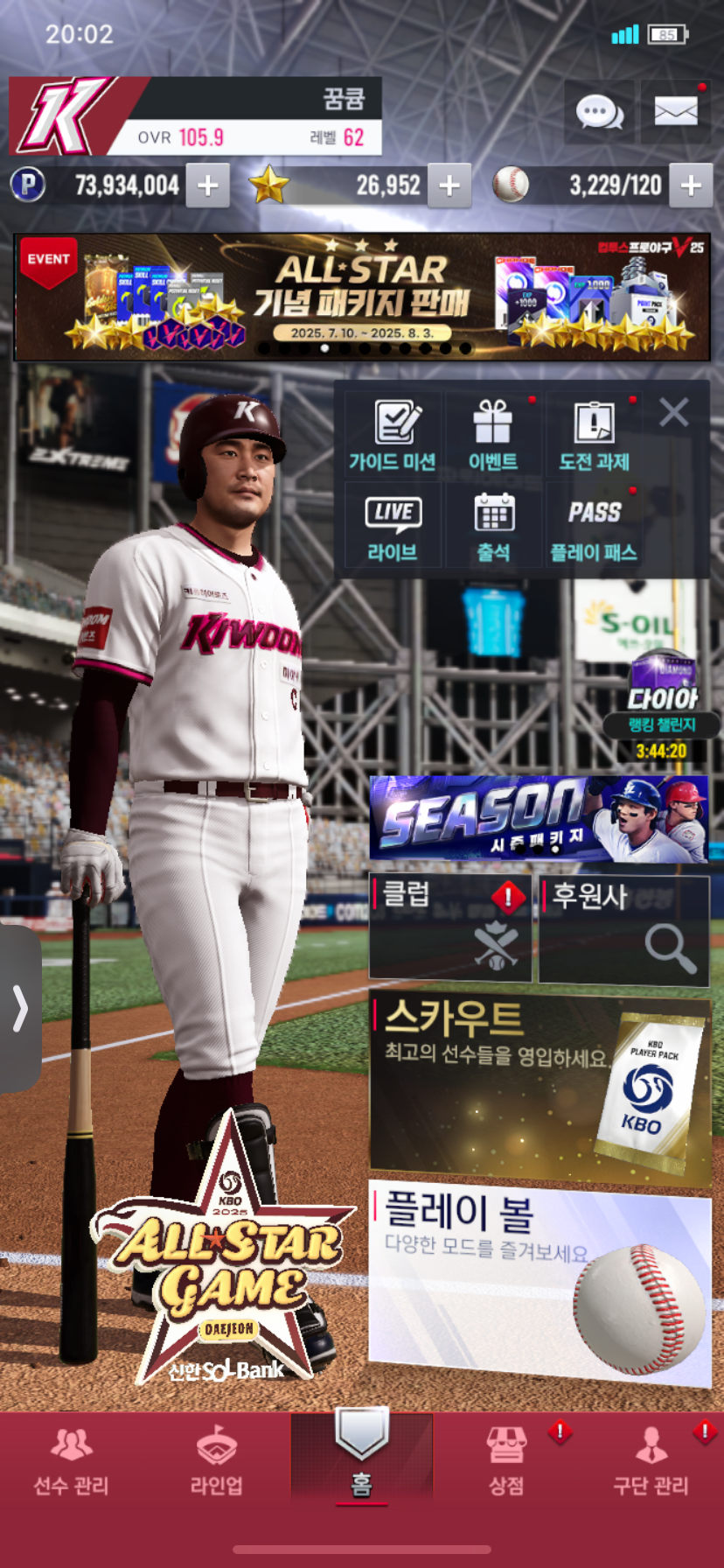
Task: Open 플레이 패스 play pass
Action: coord(594,528)
